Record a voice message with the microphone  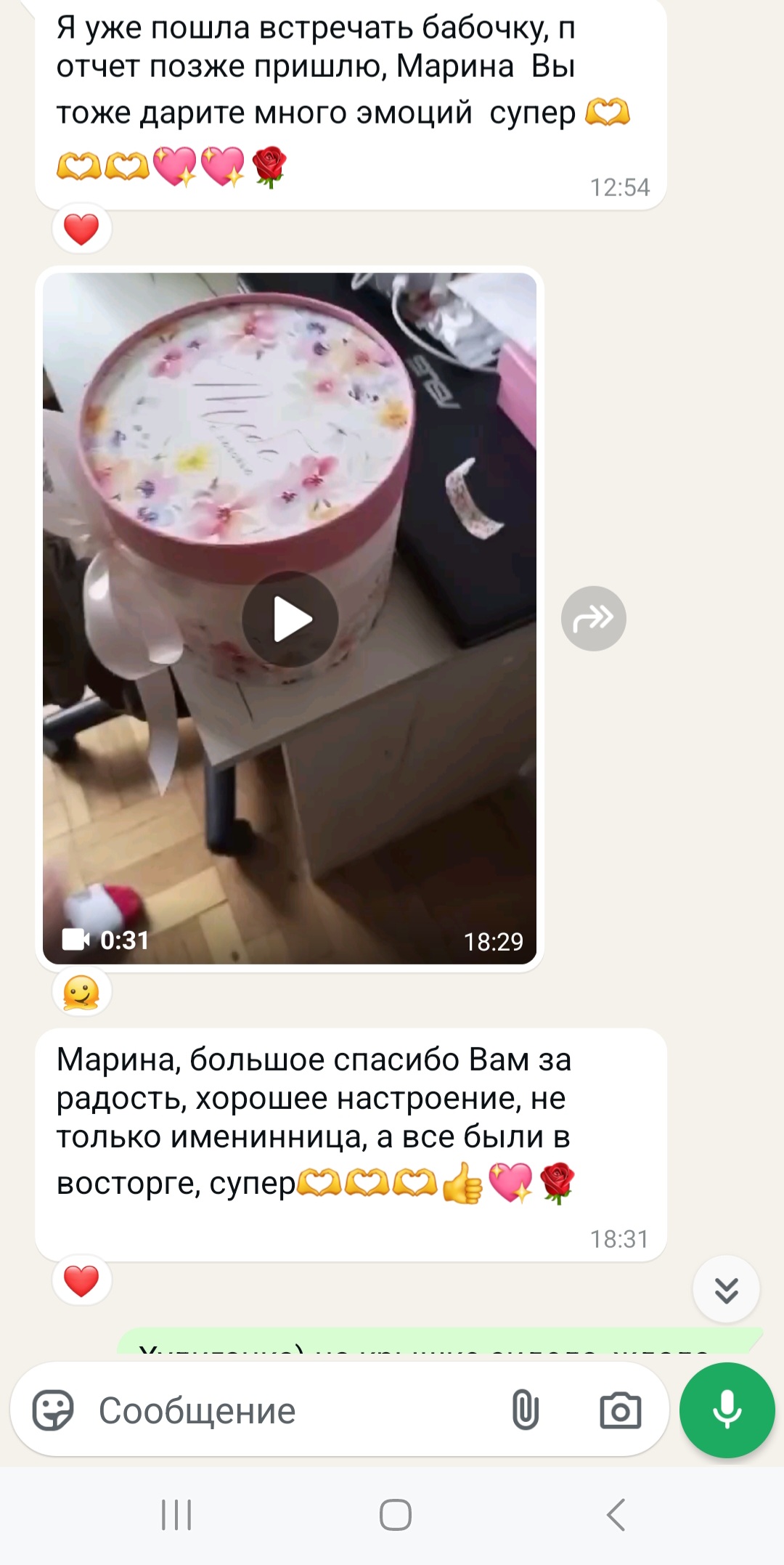[x=727, y=1410]
